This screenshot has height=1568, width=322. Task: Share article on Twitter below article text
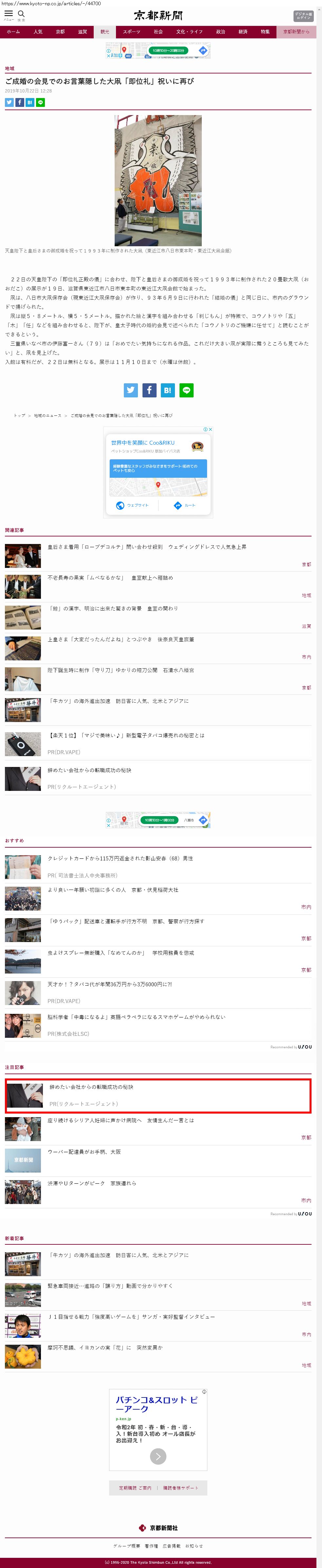tap(131, 390)
